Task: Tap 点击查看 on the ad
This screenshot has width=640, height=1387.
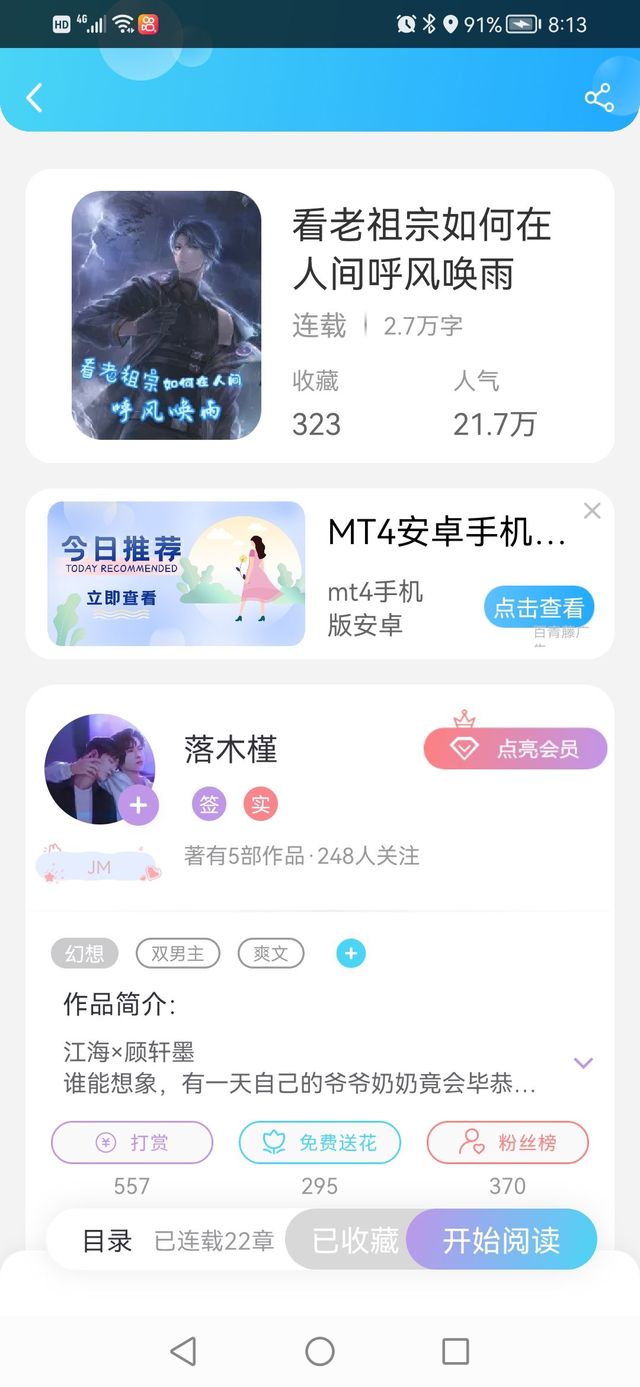Action: click(x=539, y=608)
